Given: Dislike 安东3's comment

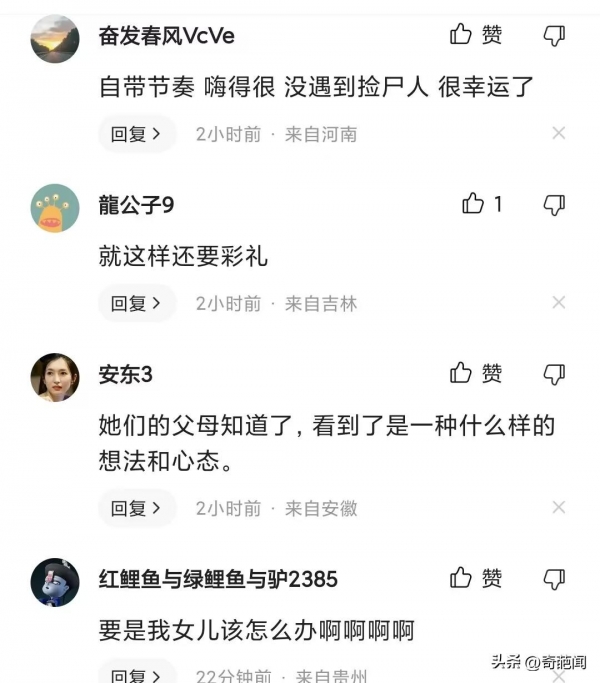Looking at the screenshot, I should coord(554,374).
